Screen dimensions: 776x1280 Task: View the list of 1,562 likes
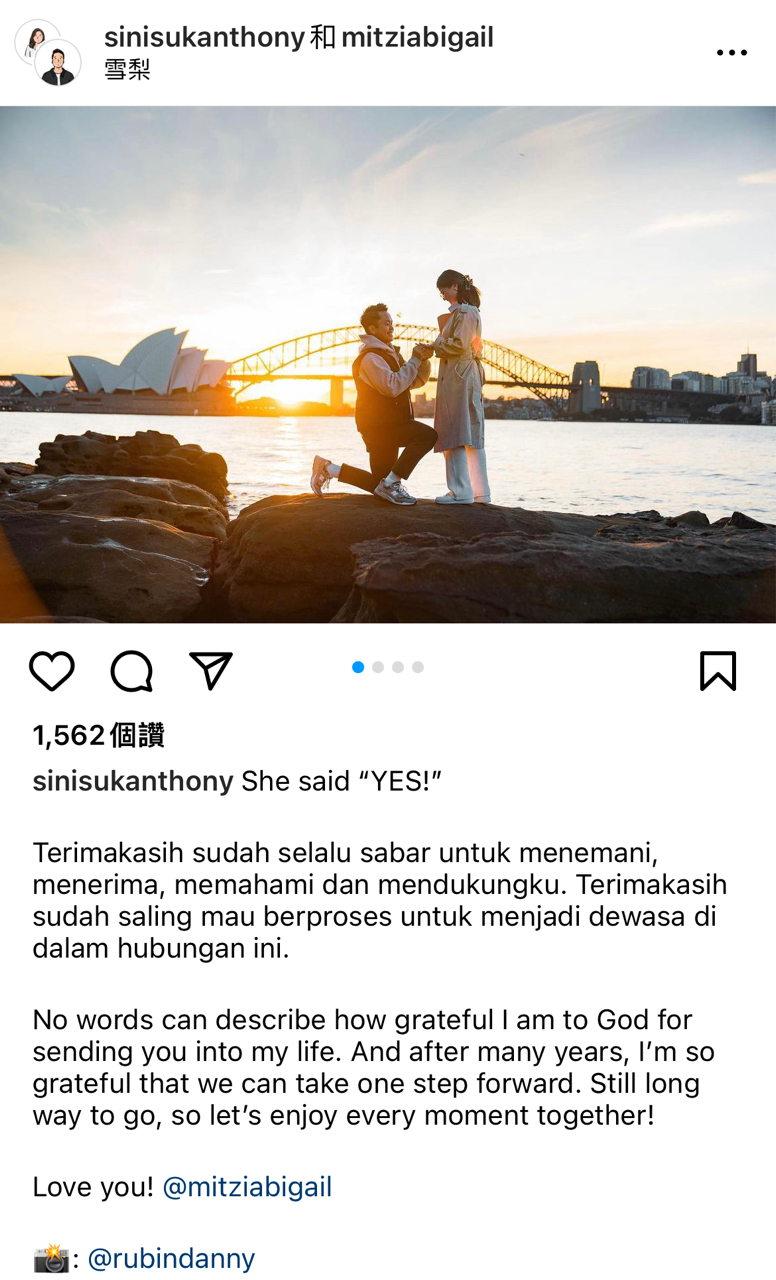click(x=98, y=736)
